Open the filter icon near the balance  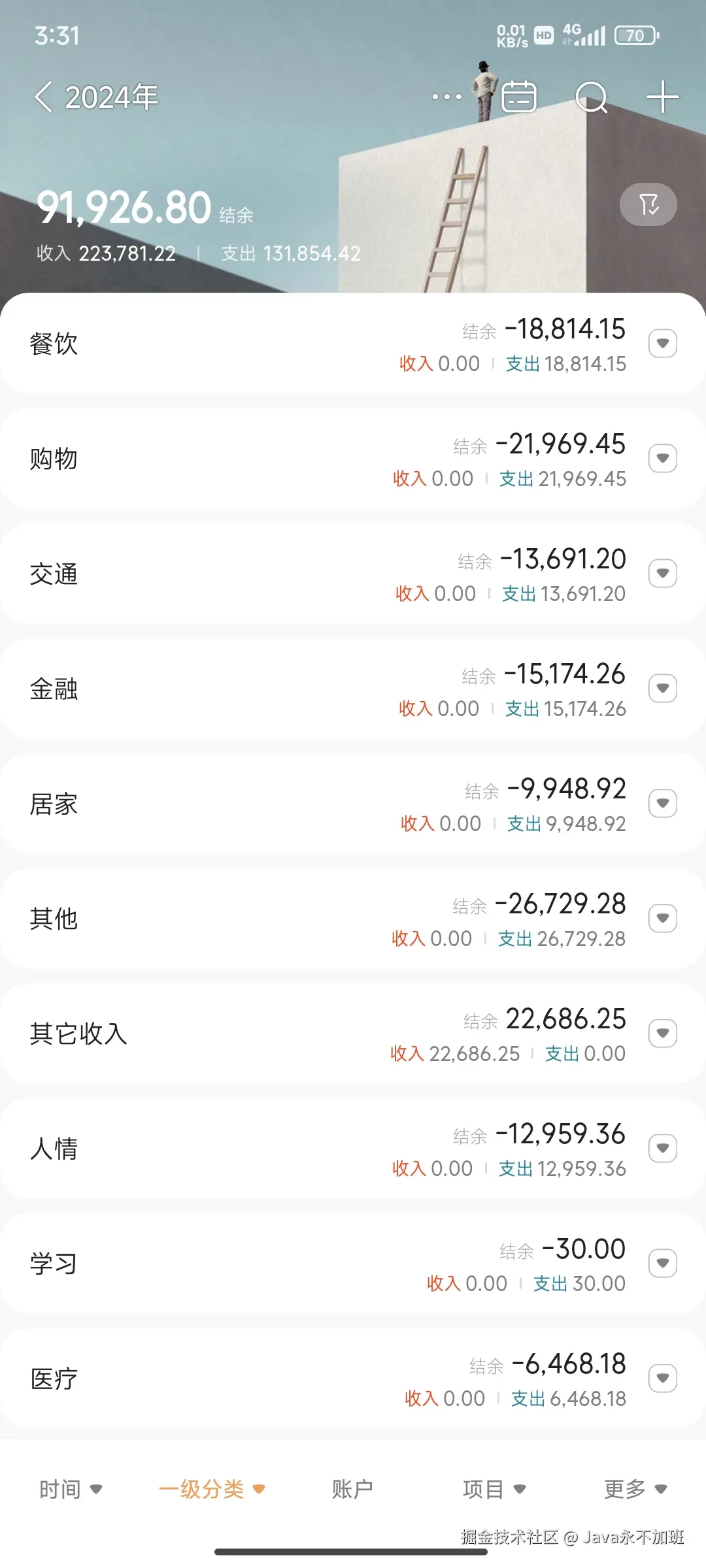pyautogui.click(x=648, y=204)
